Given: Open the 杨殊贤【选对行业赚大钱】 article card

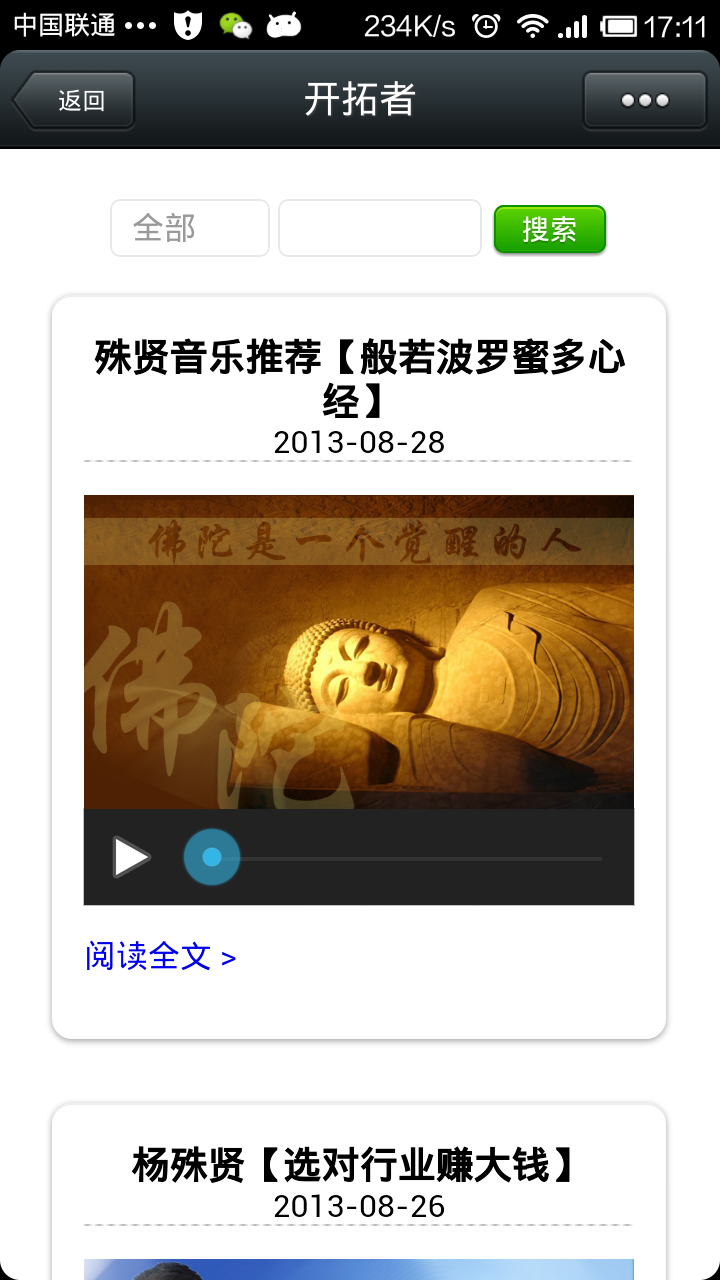Looking at the screenshot, I should tap(359, 1166).
